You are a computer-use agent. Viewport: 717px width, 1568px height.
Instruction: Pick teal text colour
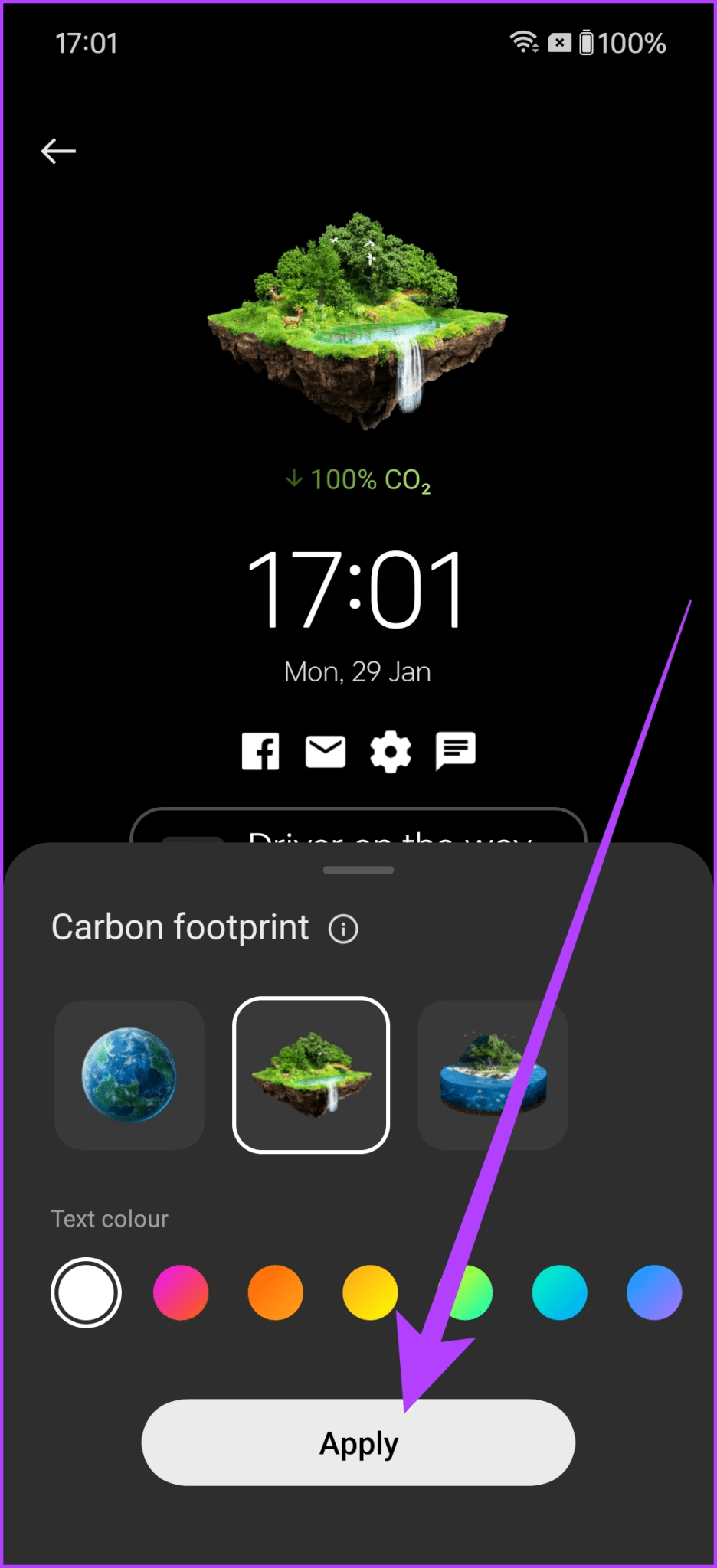(x=560, y=1292)
